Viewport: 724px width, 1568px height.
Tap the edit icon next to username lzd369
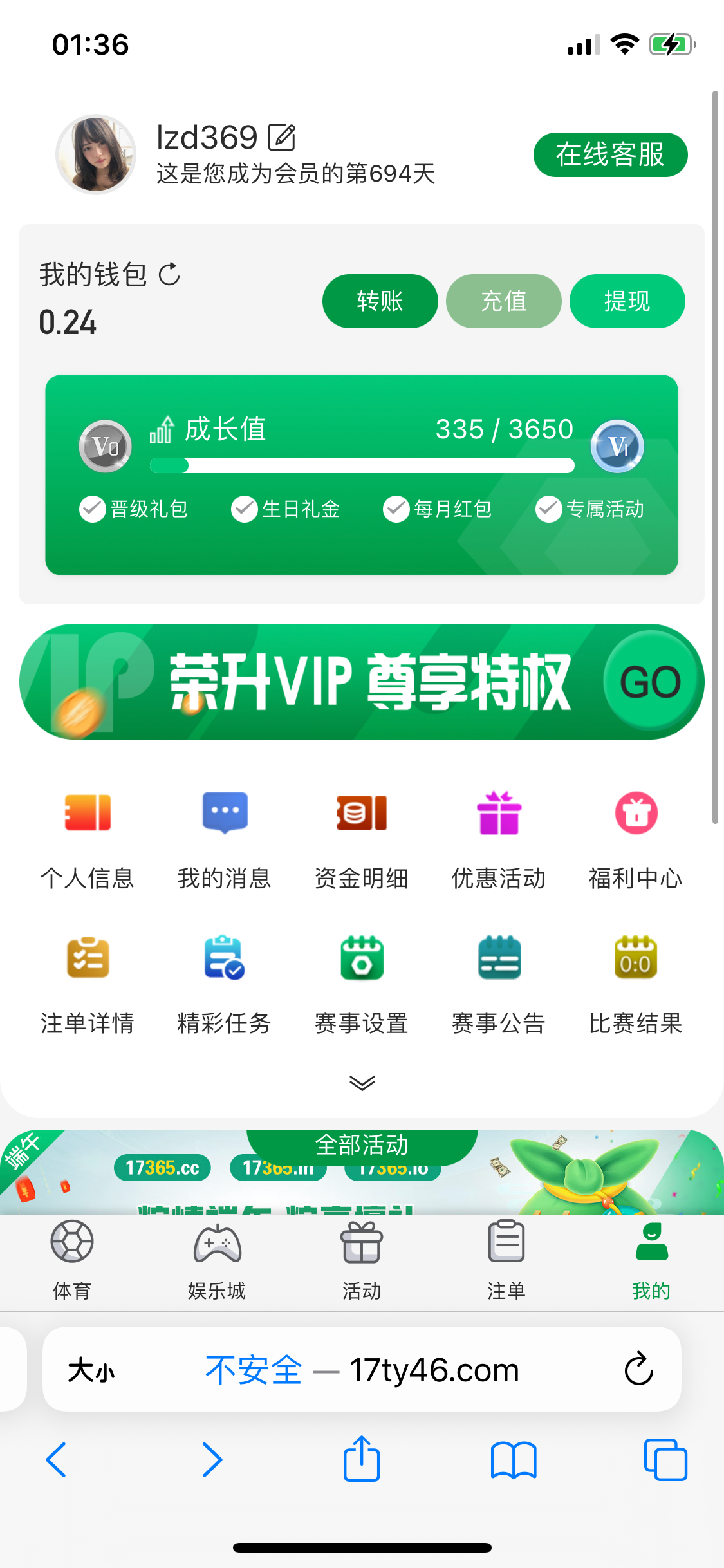[282, 137]
